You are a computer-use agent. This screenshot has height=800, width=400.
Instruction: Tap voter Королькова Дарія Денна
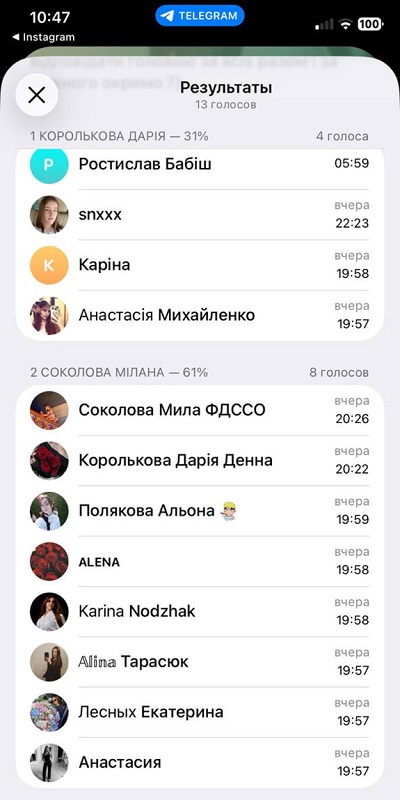coord(200,461)
